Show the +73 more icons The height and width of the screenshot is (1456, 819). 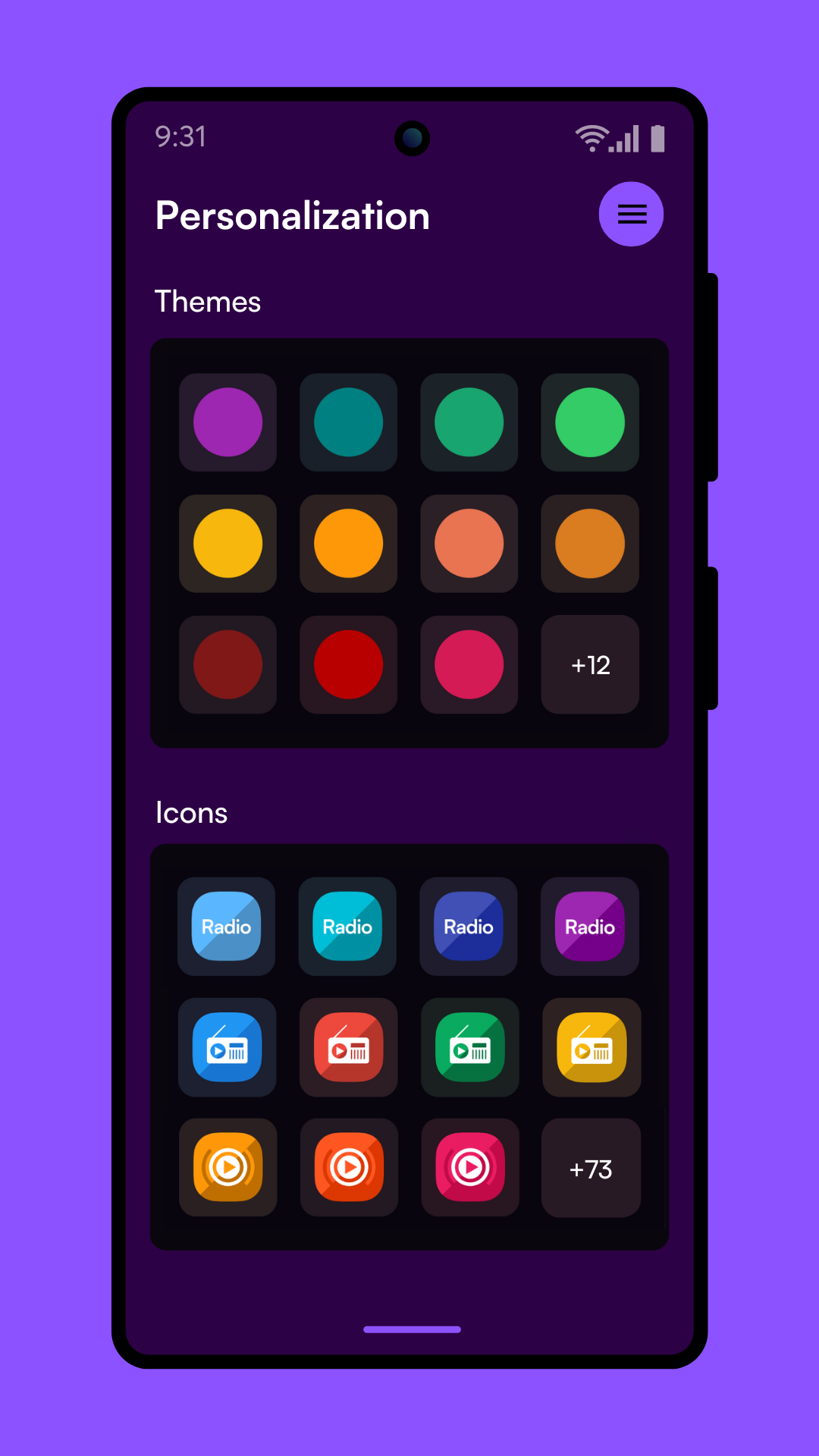591,1169
